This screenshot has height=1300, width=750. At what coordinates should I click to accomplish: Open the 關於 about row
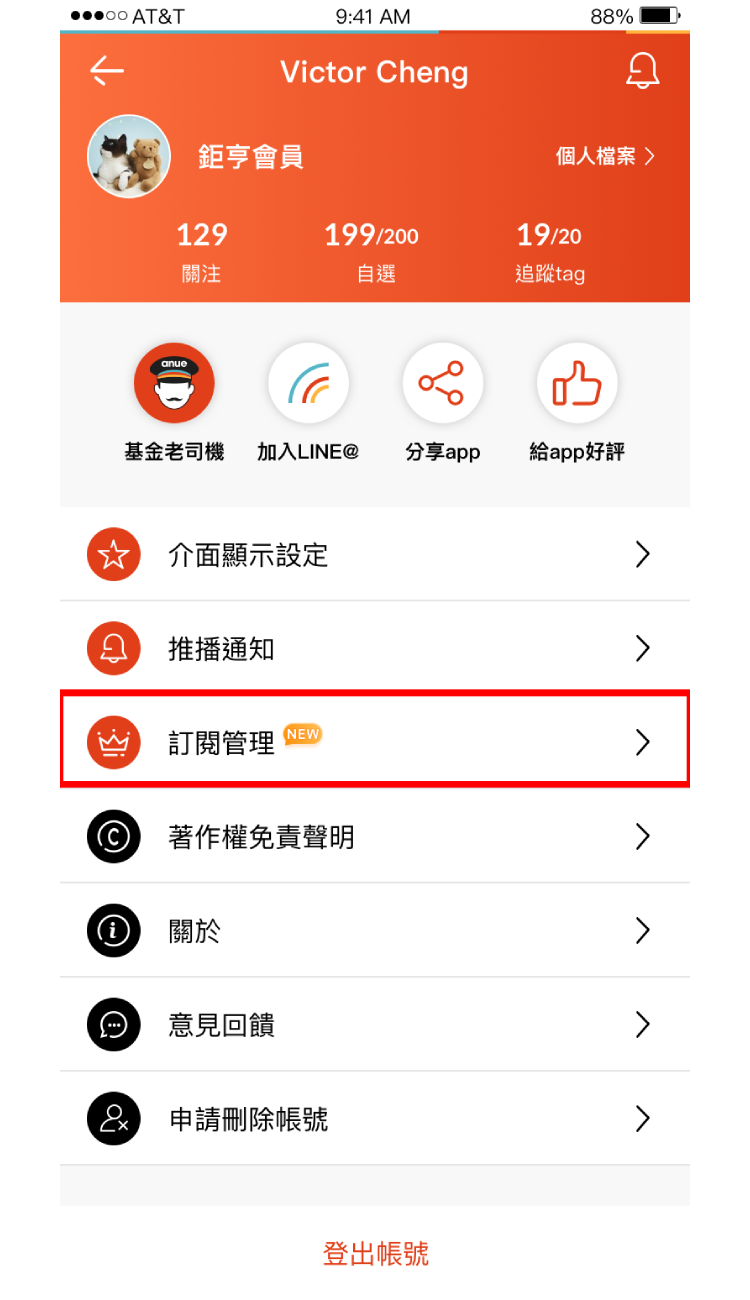click(375, 931)
